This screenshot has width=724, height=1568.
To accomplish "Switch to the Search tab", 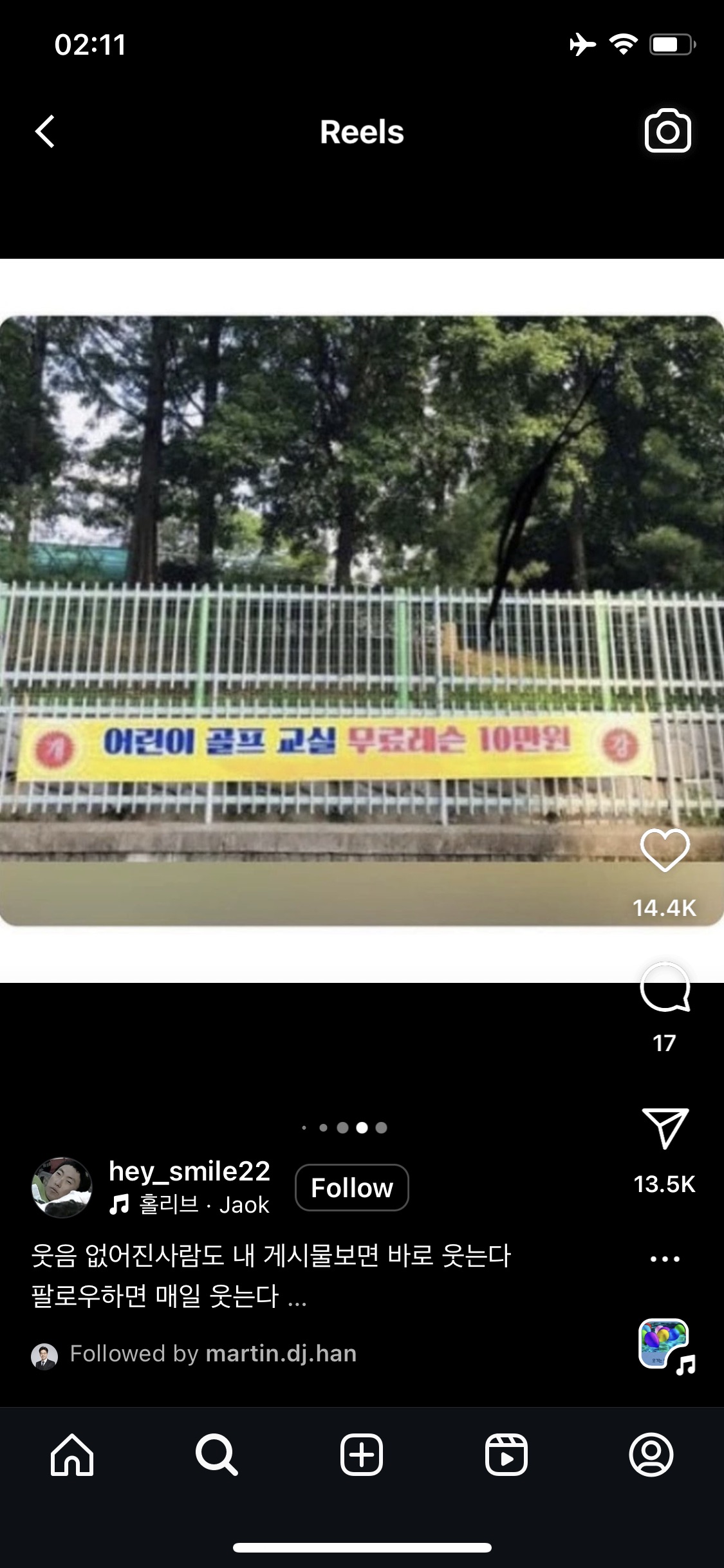I will [x=217, y=1455].
